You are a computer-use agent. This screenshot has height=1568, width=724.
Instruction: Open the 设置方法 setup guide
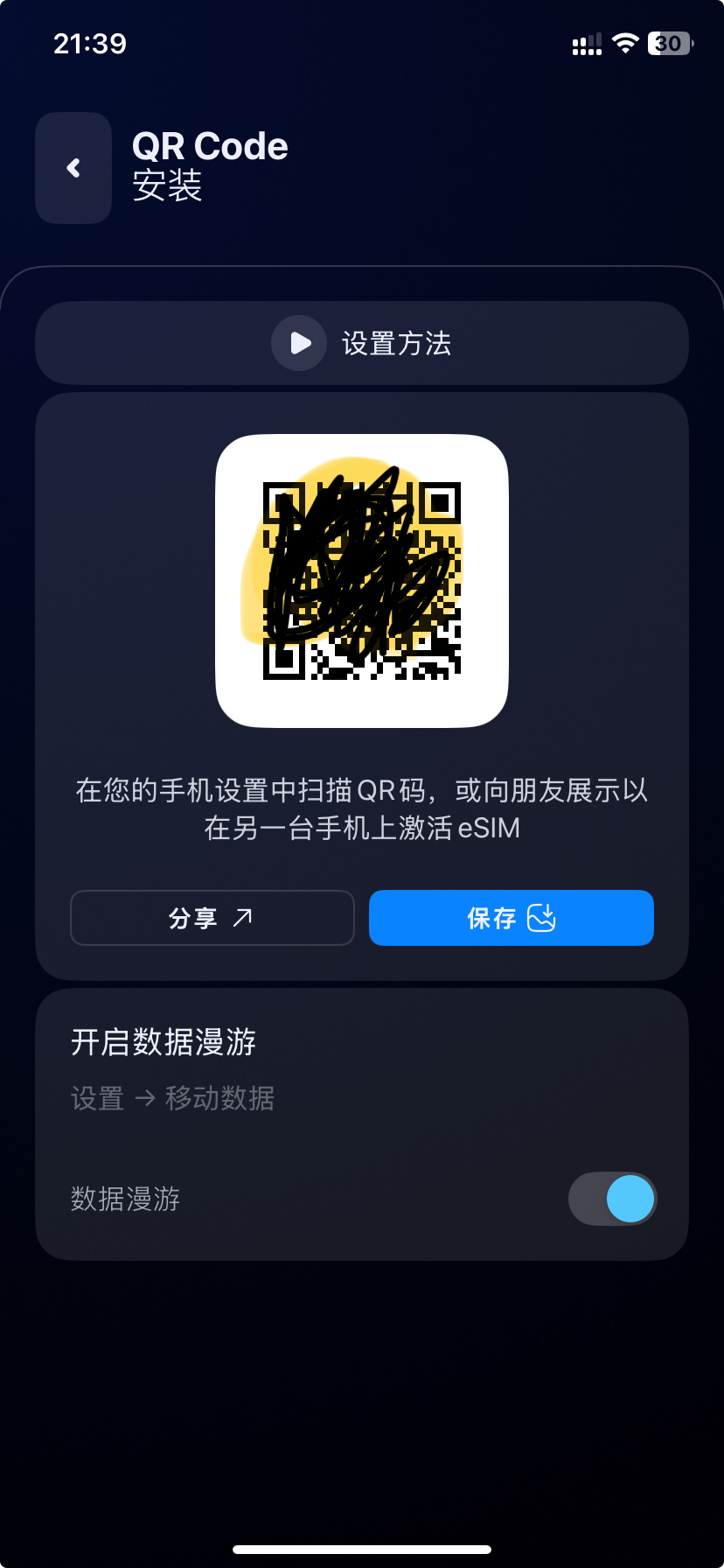tap(362, 343)
